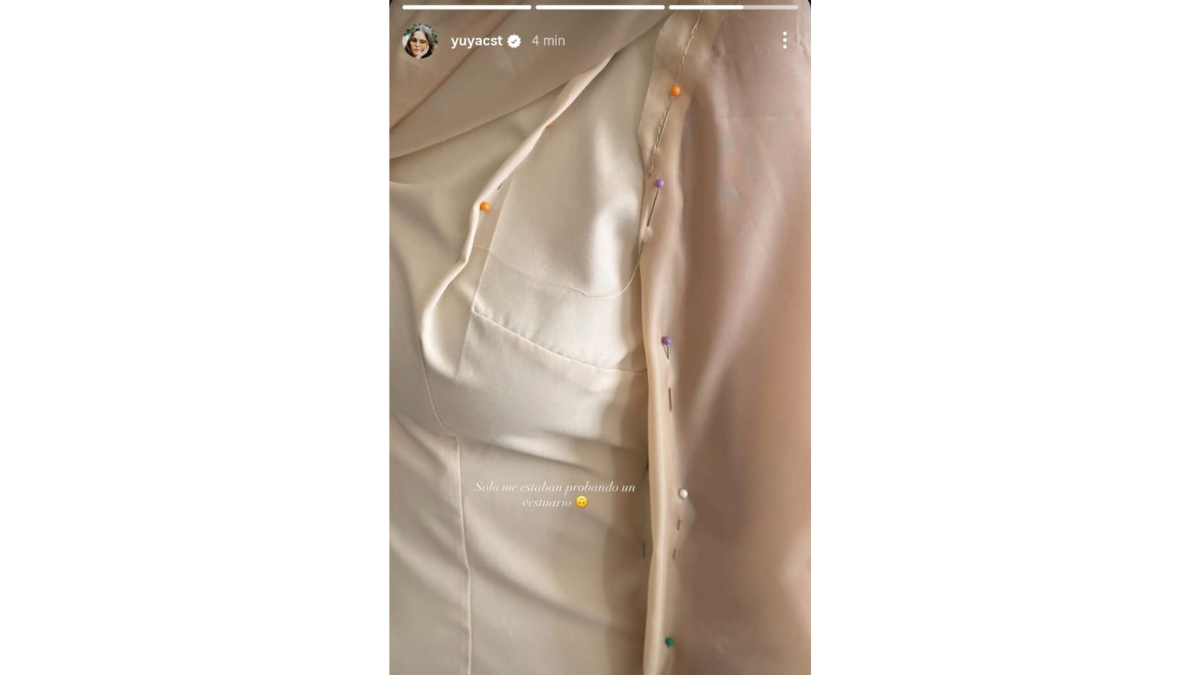Image resolution: width=1200 pixels, height=675 pixels.
Task: Open yuyacst's profile picture
Action: [419, 41]
